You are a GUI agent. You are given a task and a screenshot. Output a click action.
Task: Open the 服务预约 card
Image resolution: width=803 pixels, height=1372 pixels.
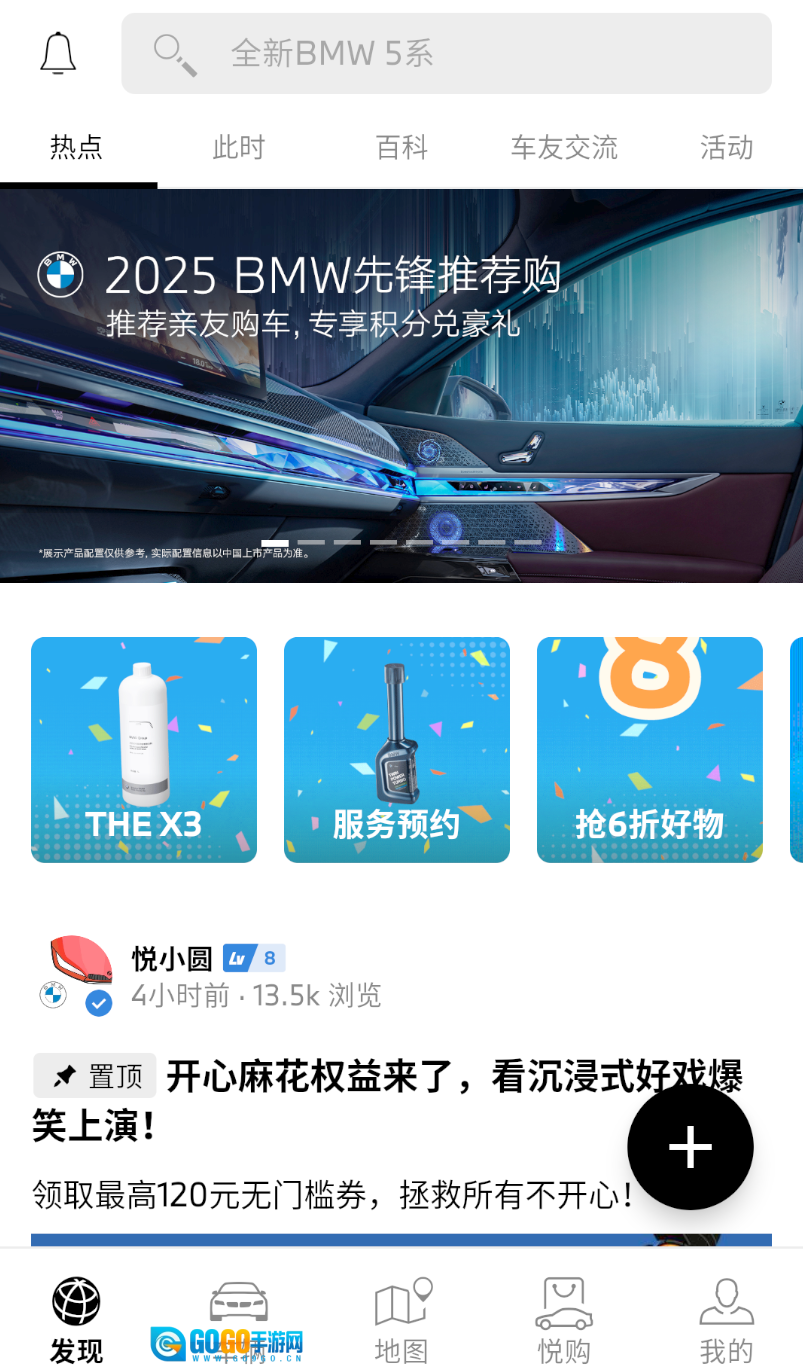(397, 750)
